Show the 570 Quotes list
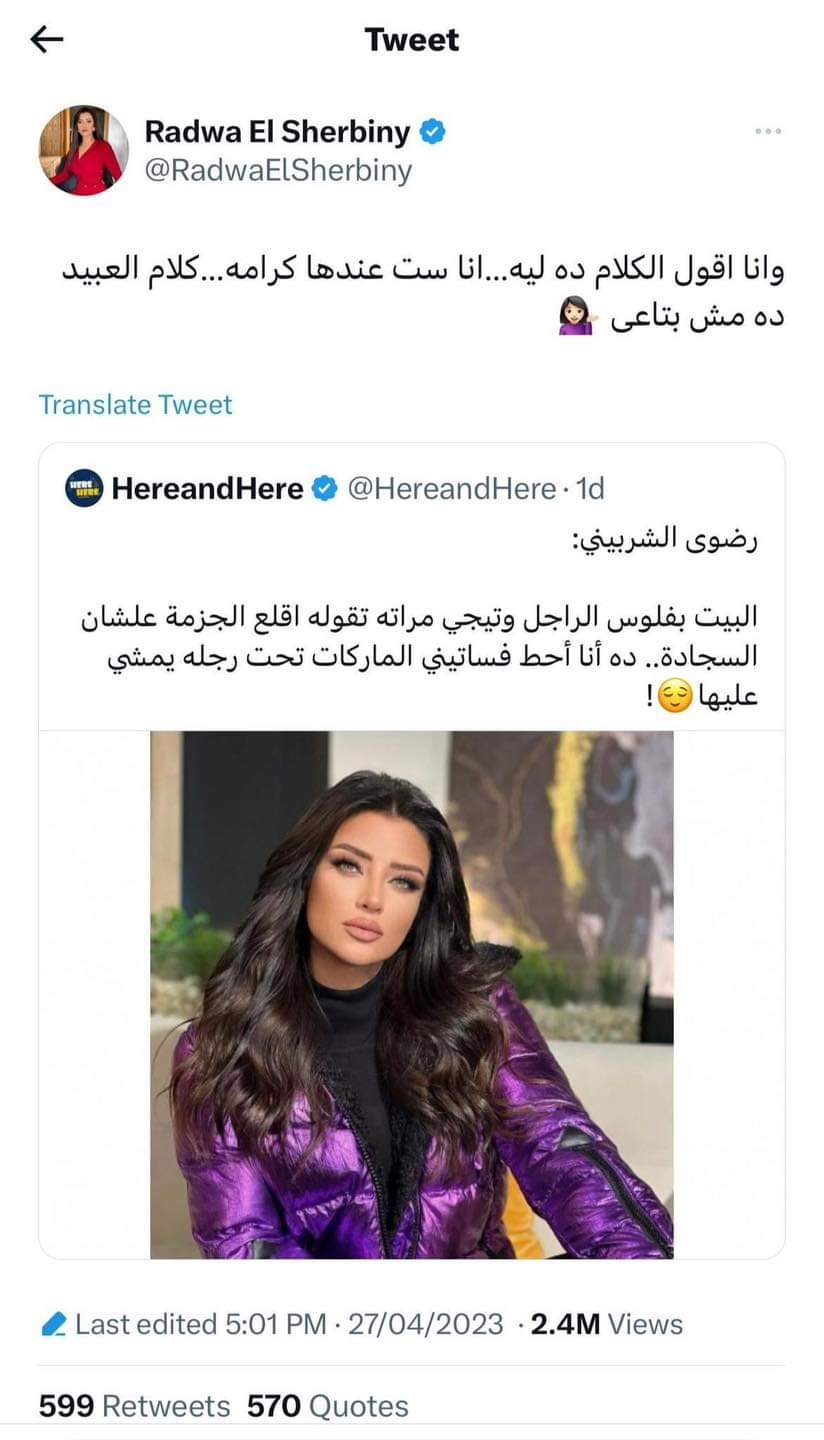Screen dimensions: 824x1440 (327, 1406)
